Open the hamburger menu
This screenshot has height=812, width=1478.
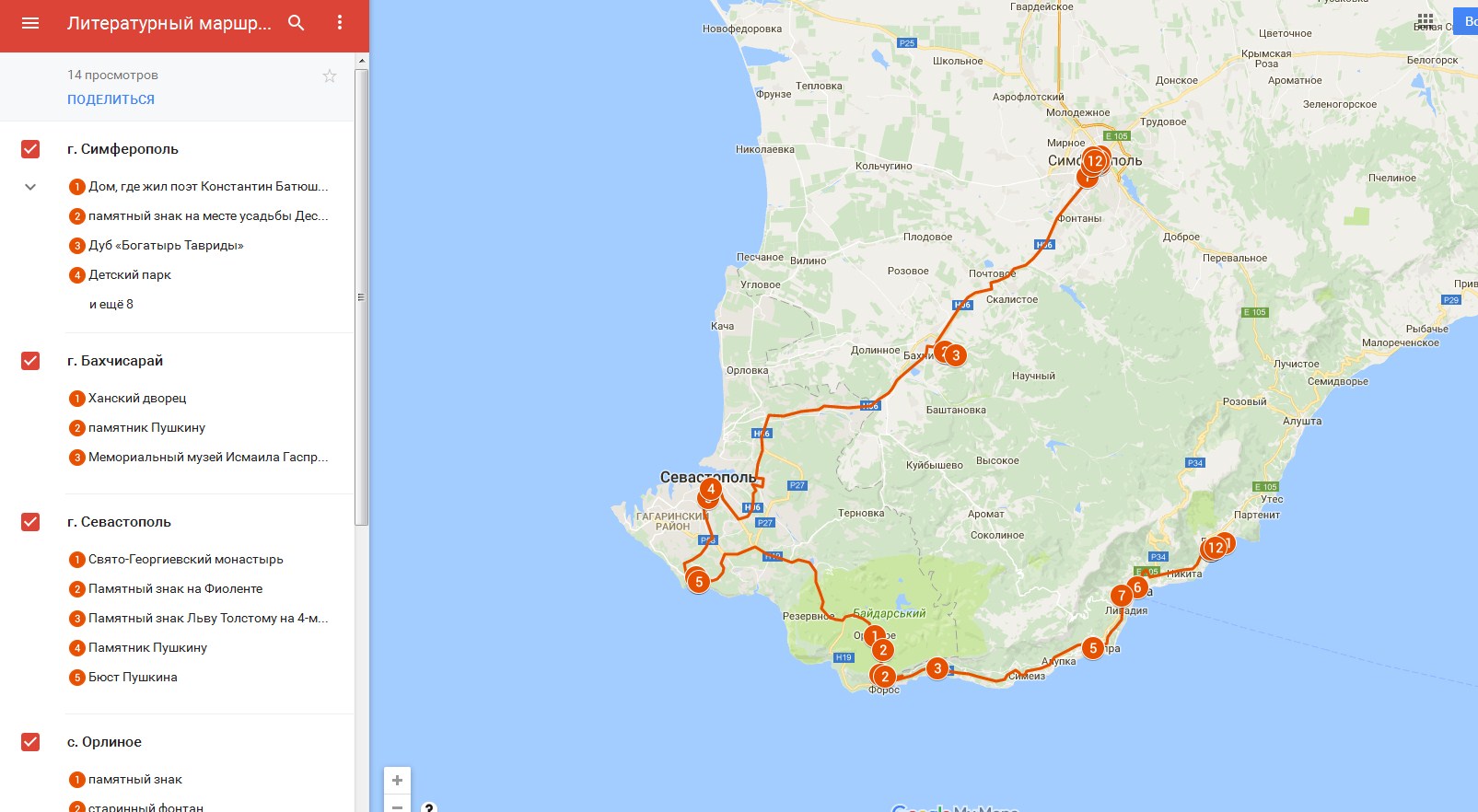[30, 23]
